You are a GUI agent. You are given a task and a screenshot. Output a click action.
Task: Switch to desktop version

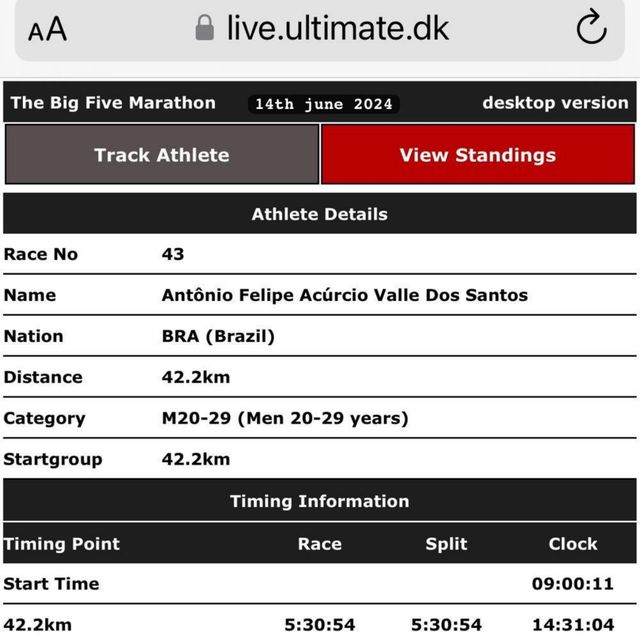555,103
